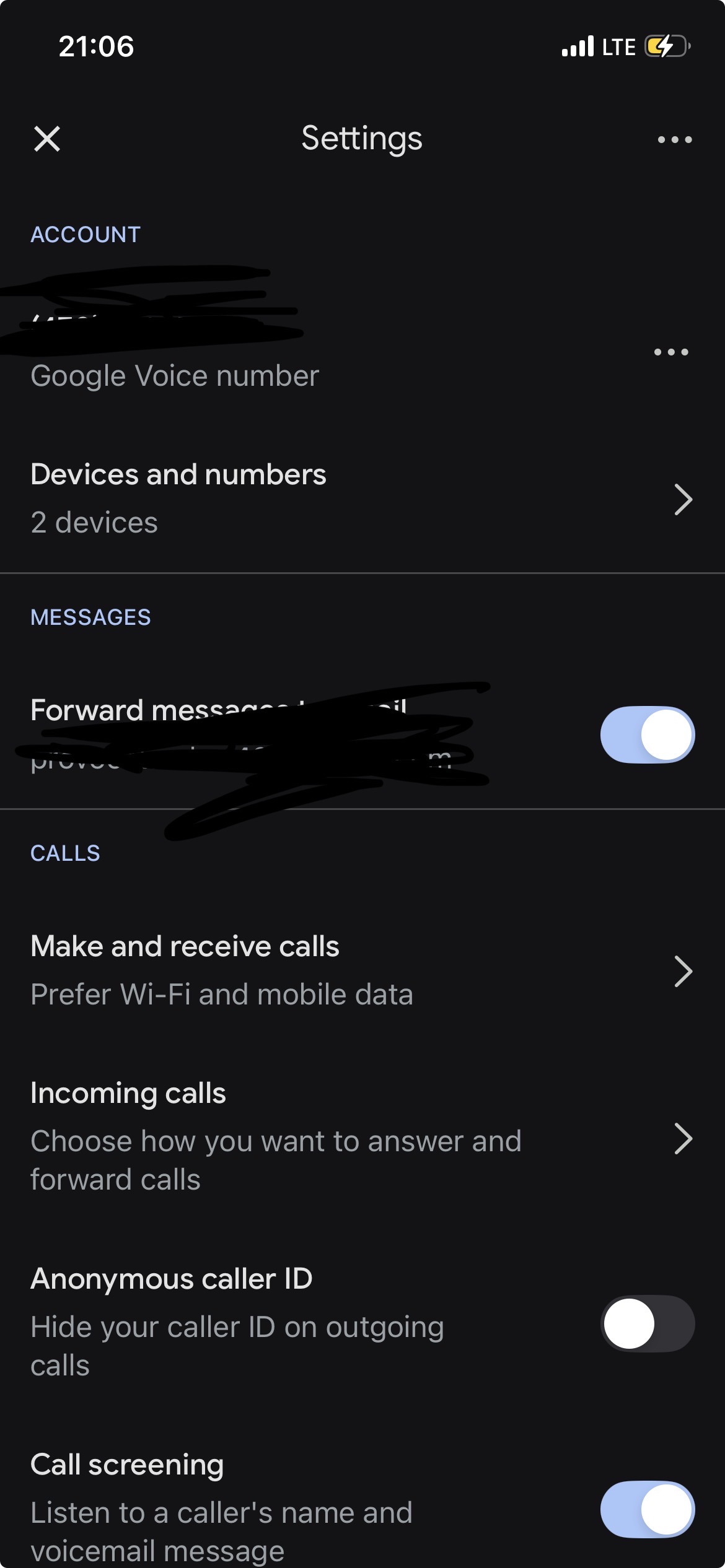Open the Google Voice number options menu
Viewport: 725px width, 1568px height.
point(670,351)
